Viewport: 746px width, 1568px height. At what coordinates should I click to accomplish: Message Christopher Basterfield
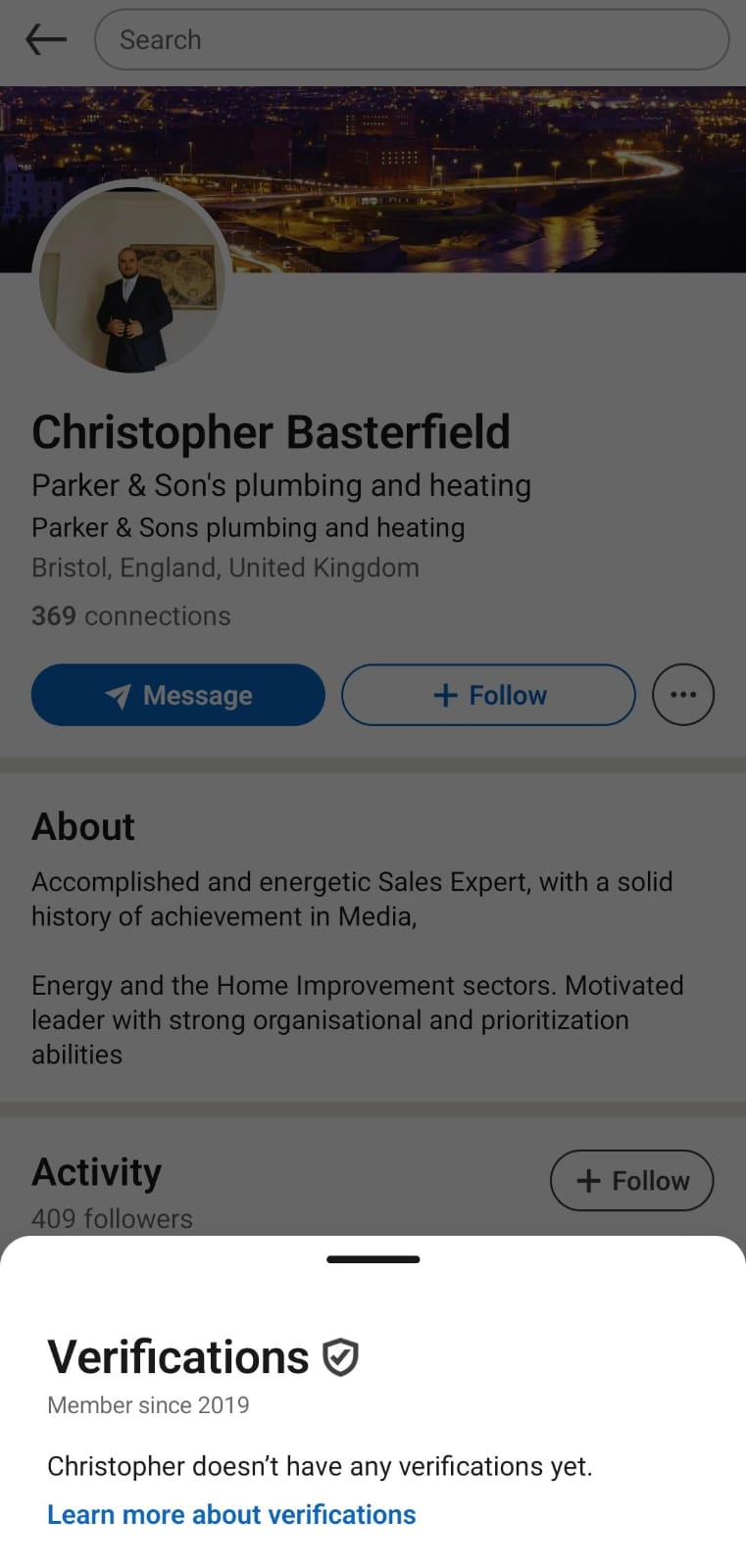coord(178,695)
